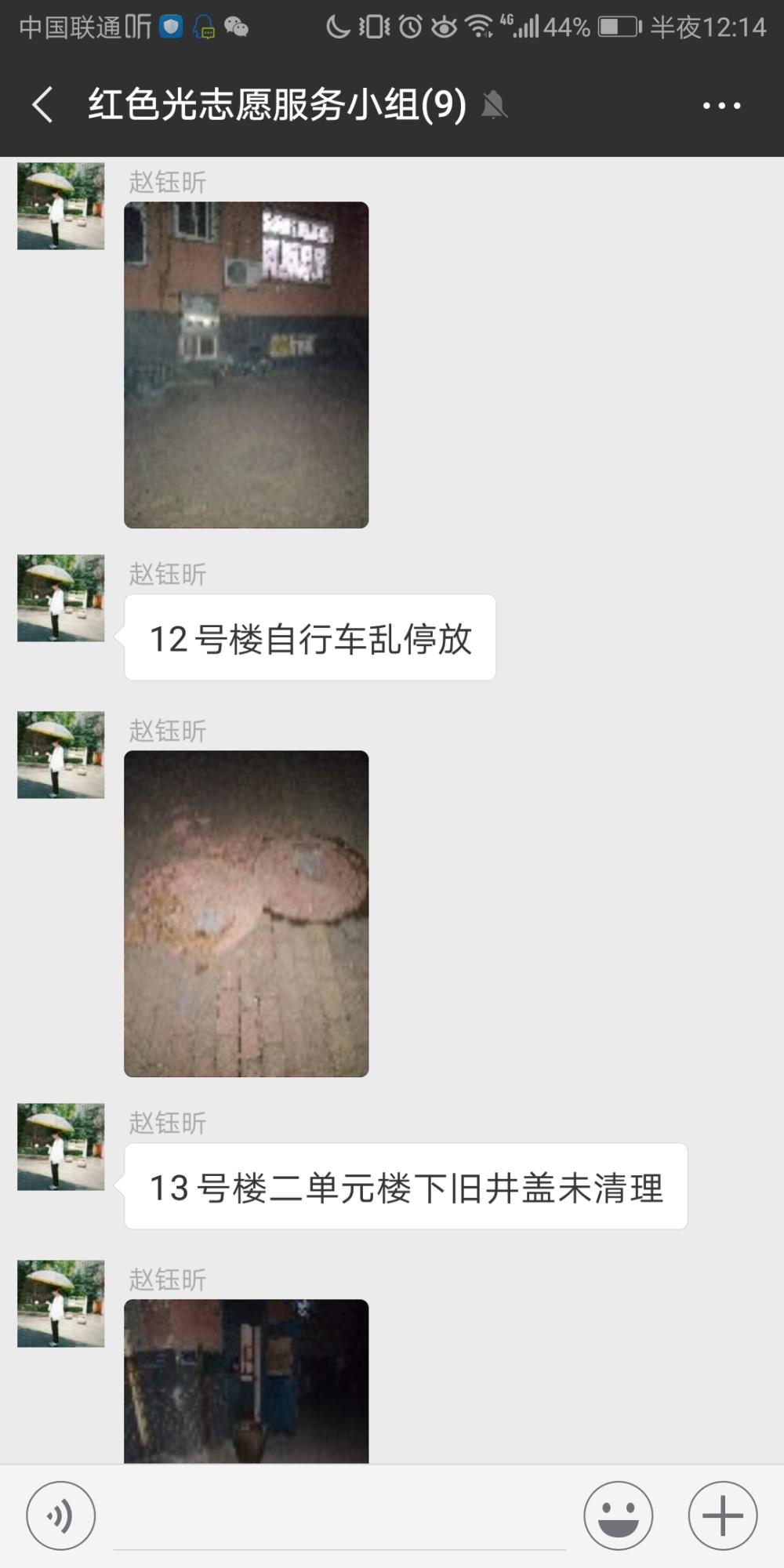The image size is (784, 1568).
Task: Open the plus attachment menu
Action: [x=723, y=1515]
